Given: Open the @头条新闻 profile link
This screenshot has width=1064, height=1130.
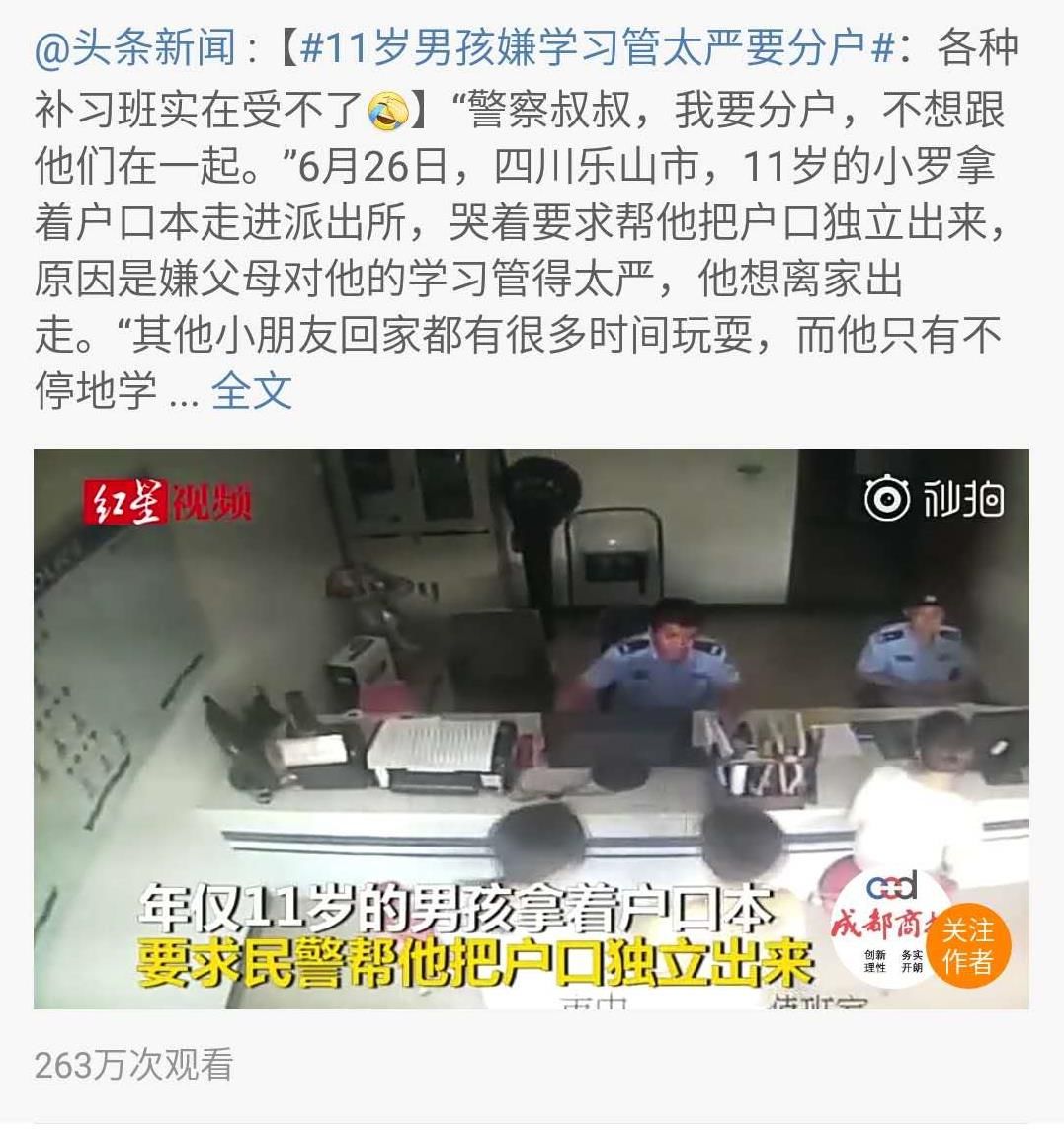Looking at the screenshot, I should click(x=134, y=47).
